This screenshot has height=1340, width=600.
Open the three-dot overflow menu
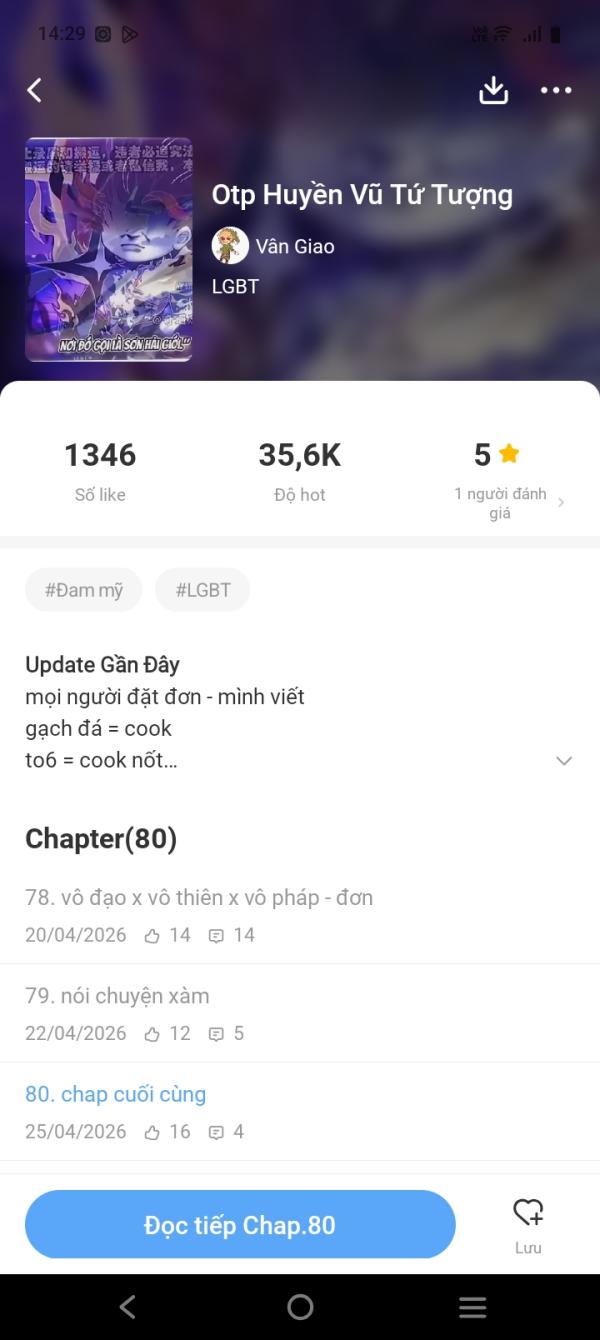(x=556, y=90)
